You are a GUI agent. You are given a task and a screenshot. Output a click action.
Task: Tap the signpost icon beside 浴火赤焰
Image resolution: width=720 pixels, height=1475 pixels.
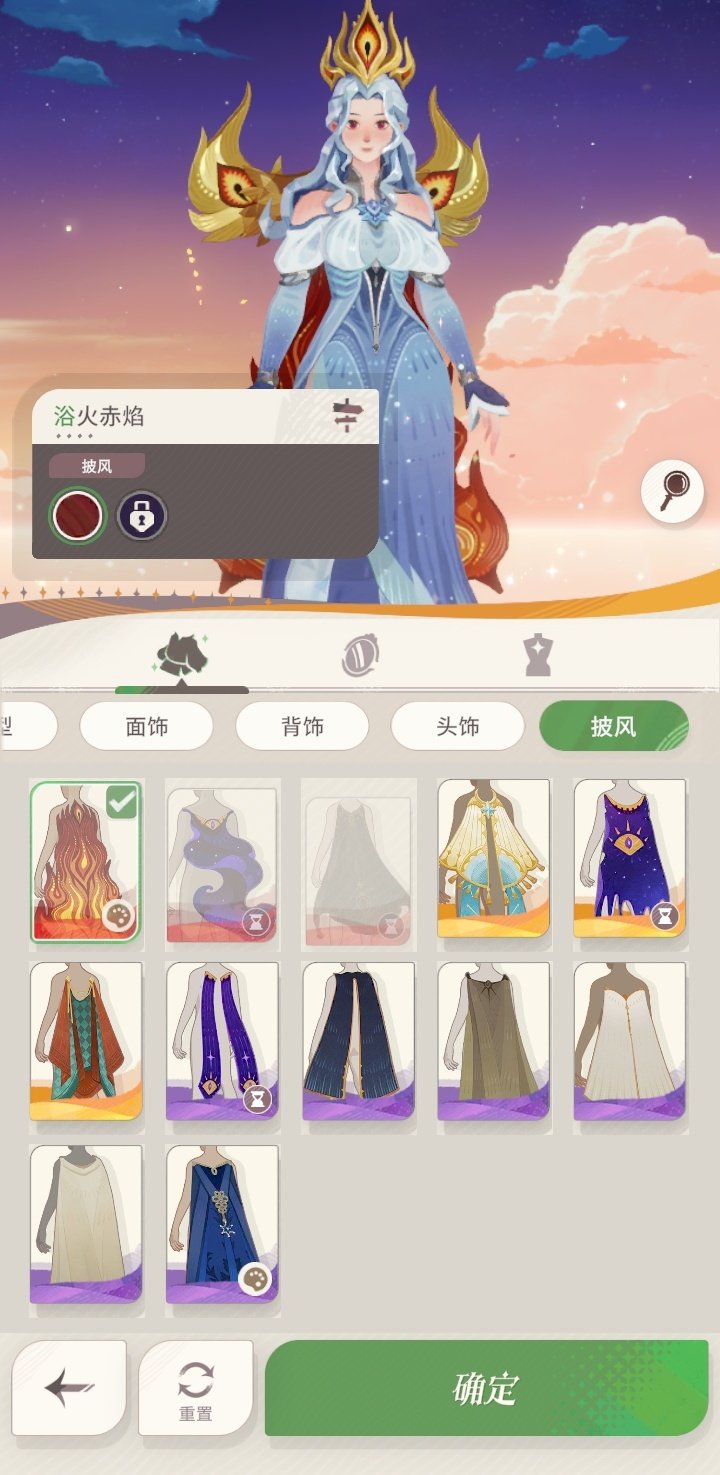tap(345, 415)
